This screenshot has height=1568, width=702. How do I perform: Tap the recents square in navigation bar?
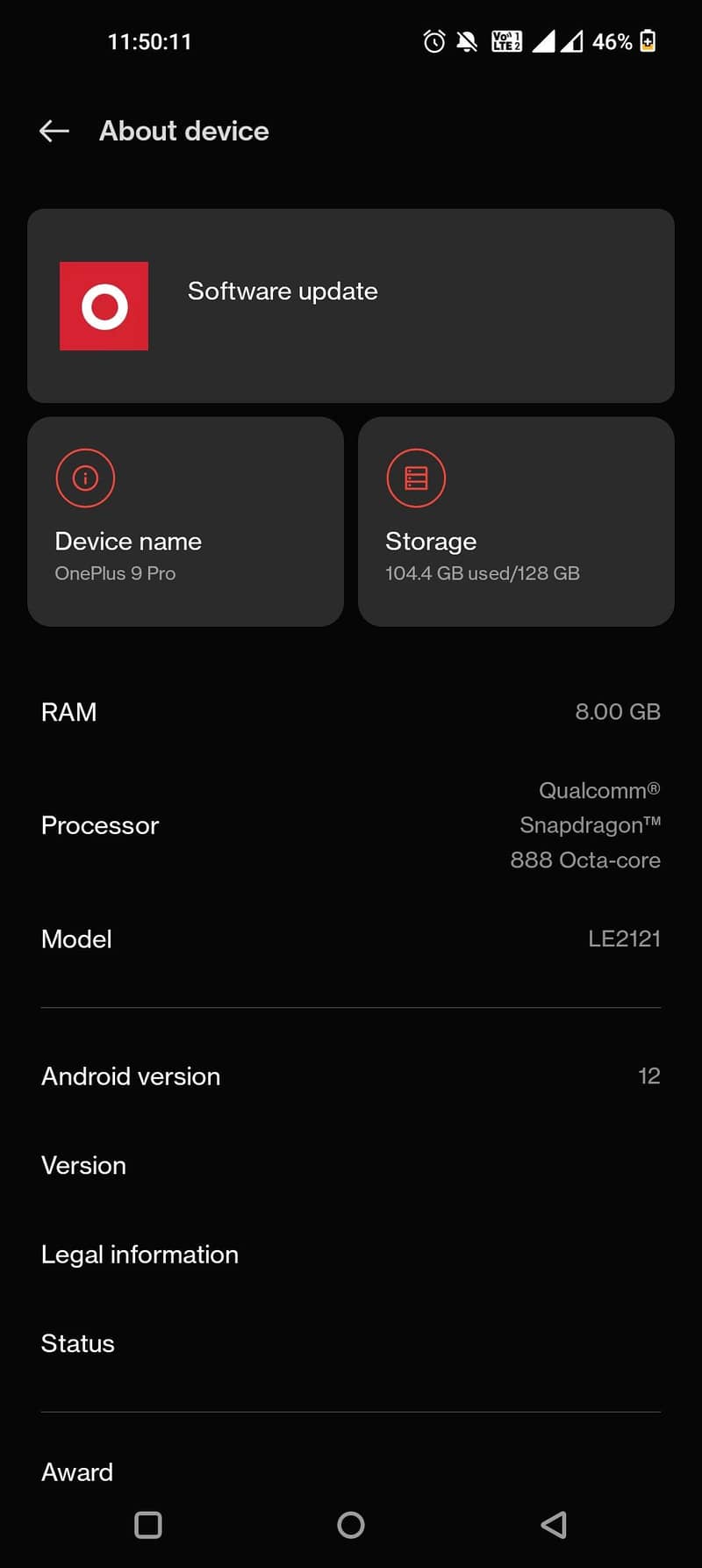tap(147, 1525)
